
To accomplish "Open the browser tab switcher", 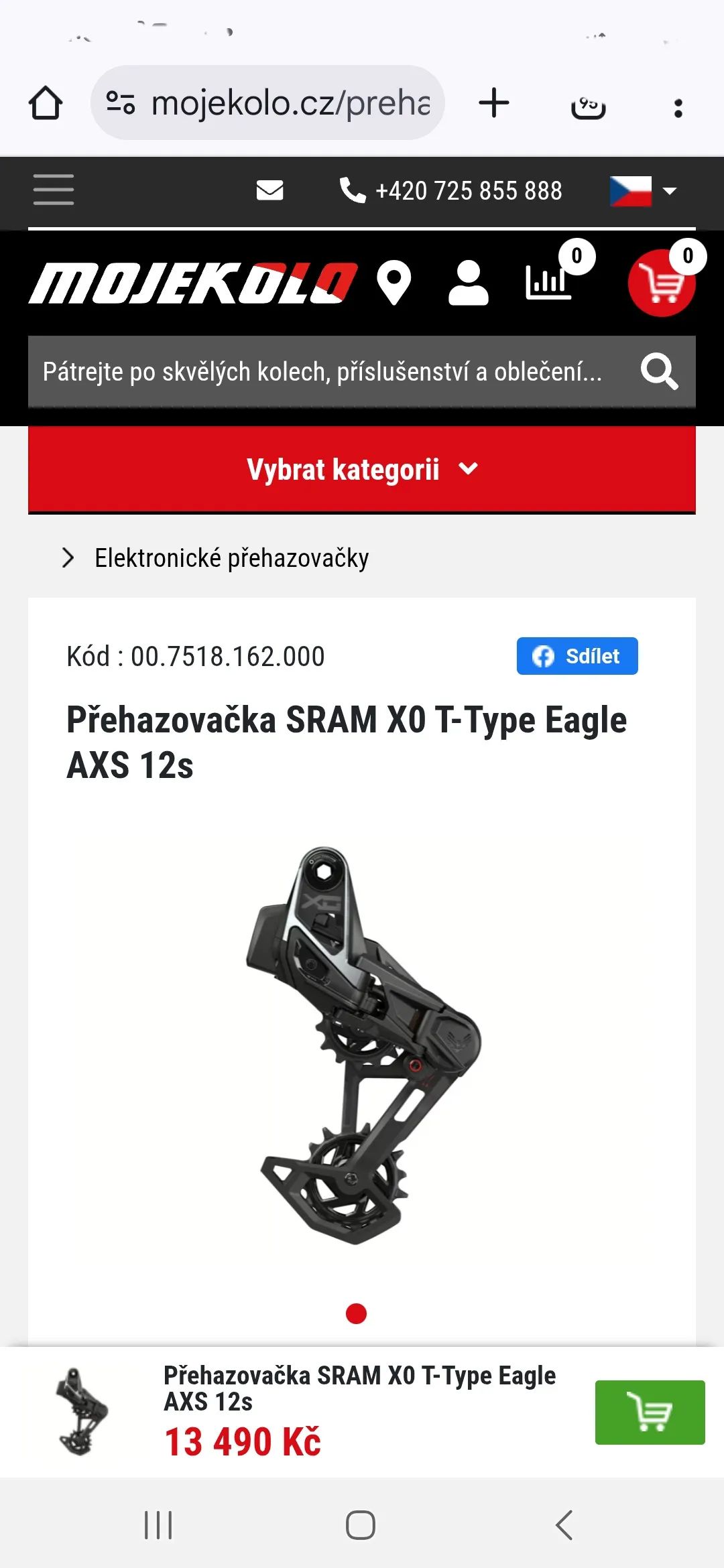I will 588,106.
